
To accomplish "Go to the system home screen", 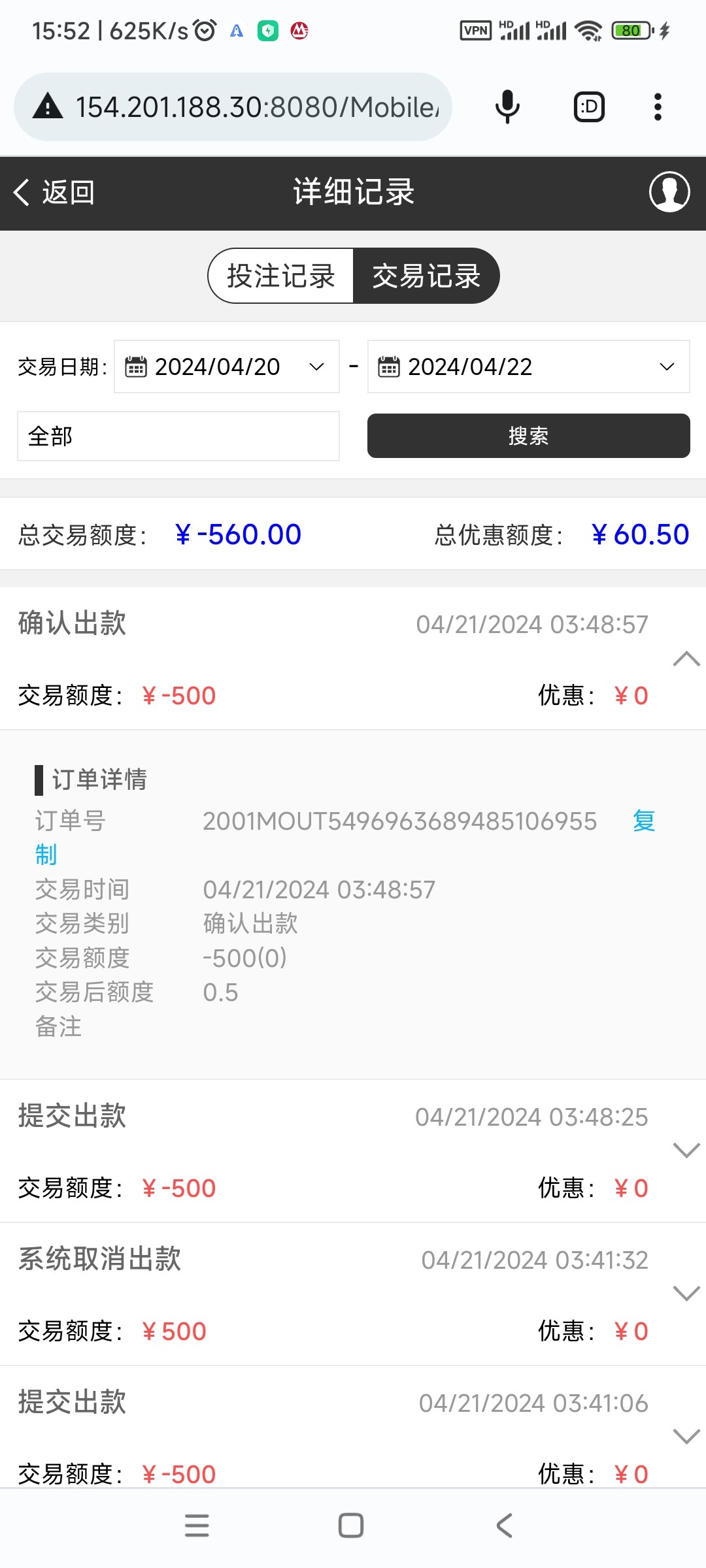I will pos(351,1526).
